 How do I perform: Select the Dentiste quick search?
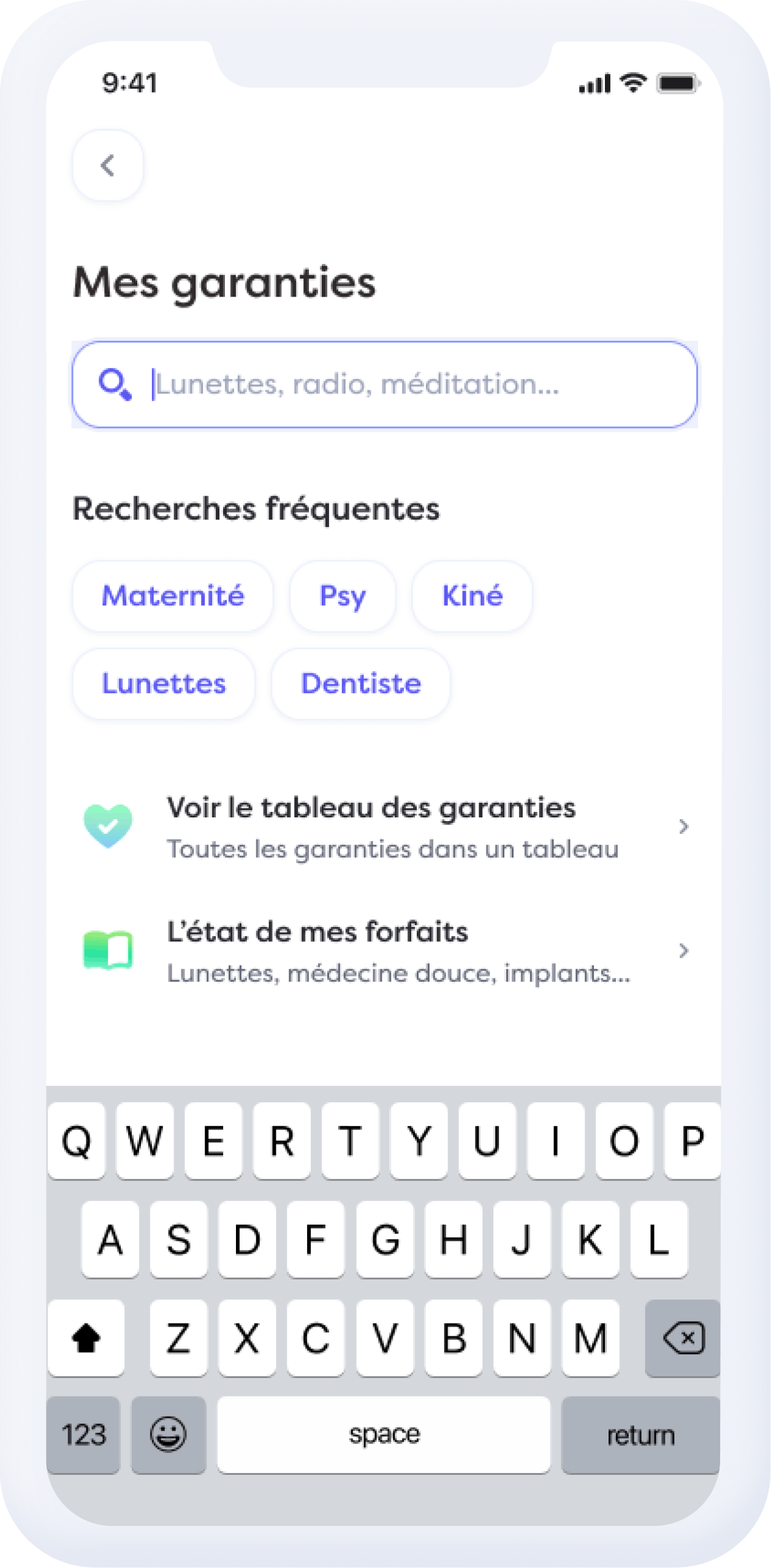(x=360, y=684)
